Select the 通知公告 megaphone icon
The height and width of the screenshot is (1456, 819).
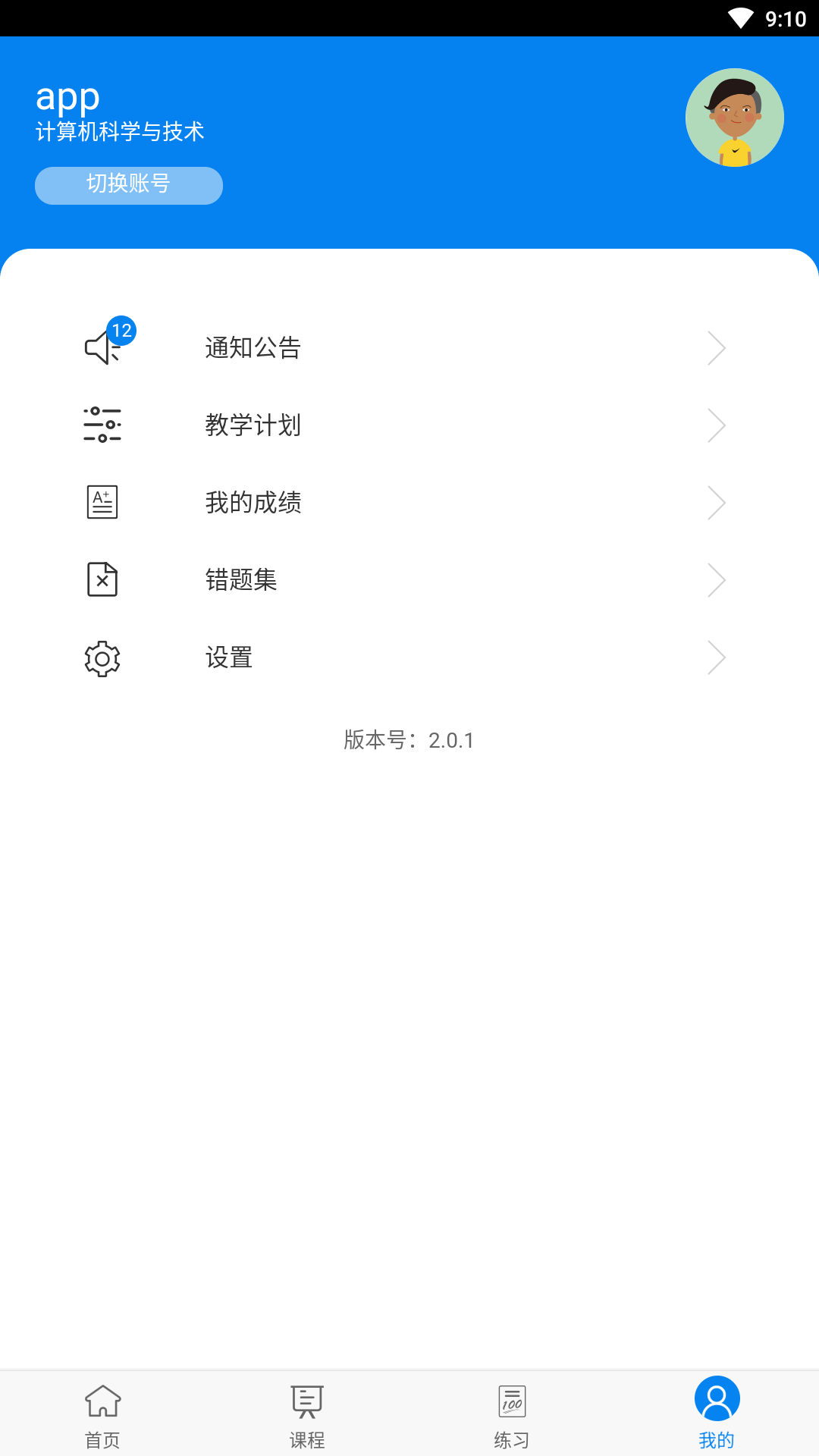tap(102, 348)
